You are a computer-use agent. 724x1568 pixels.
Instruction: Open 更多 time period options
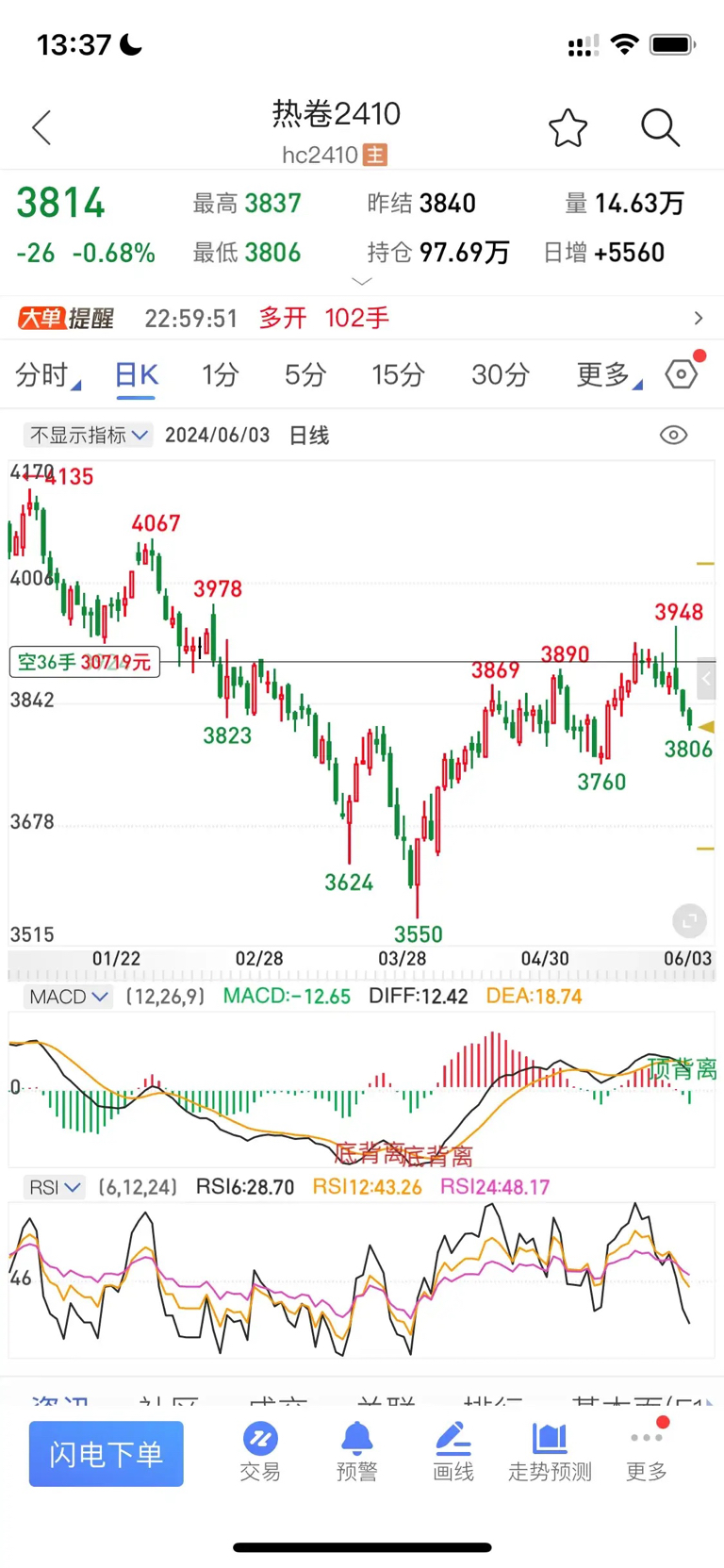607,375
